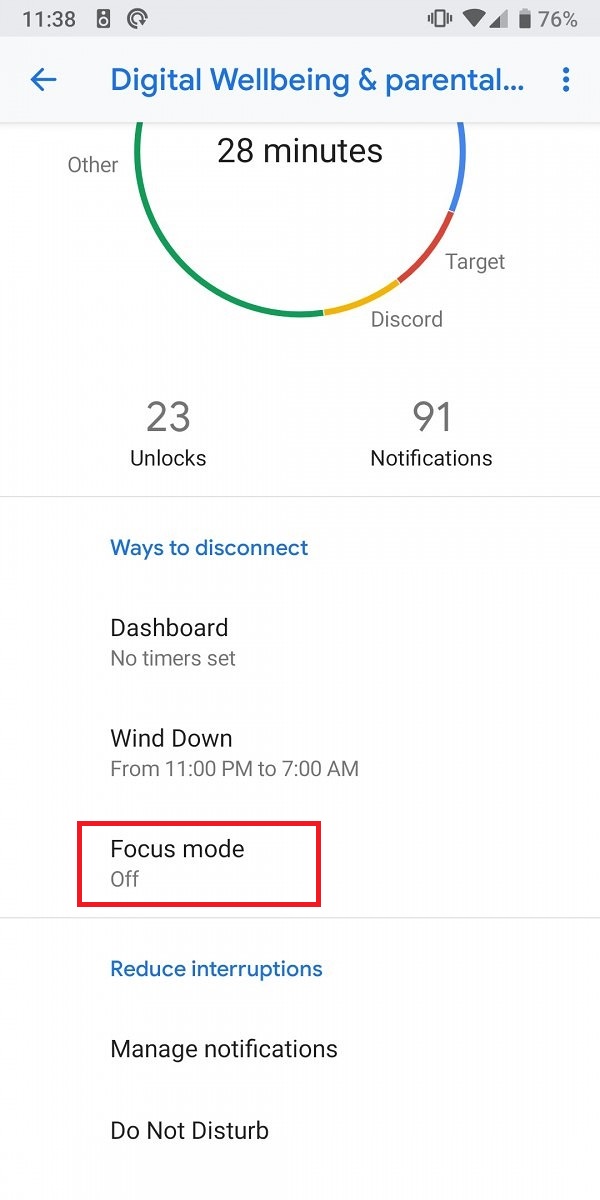
Task: Open Wind Down settings
Action: pos(300,753)
